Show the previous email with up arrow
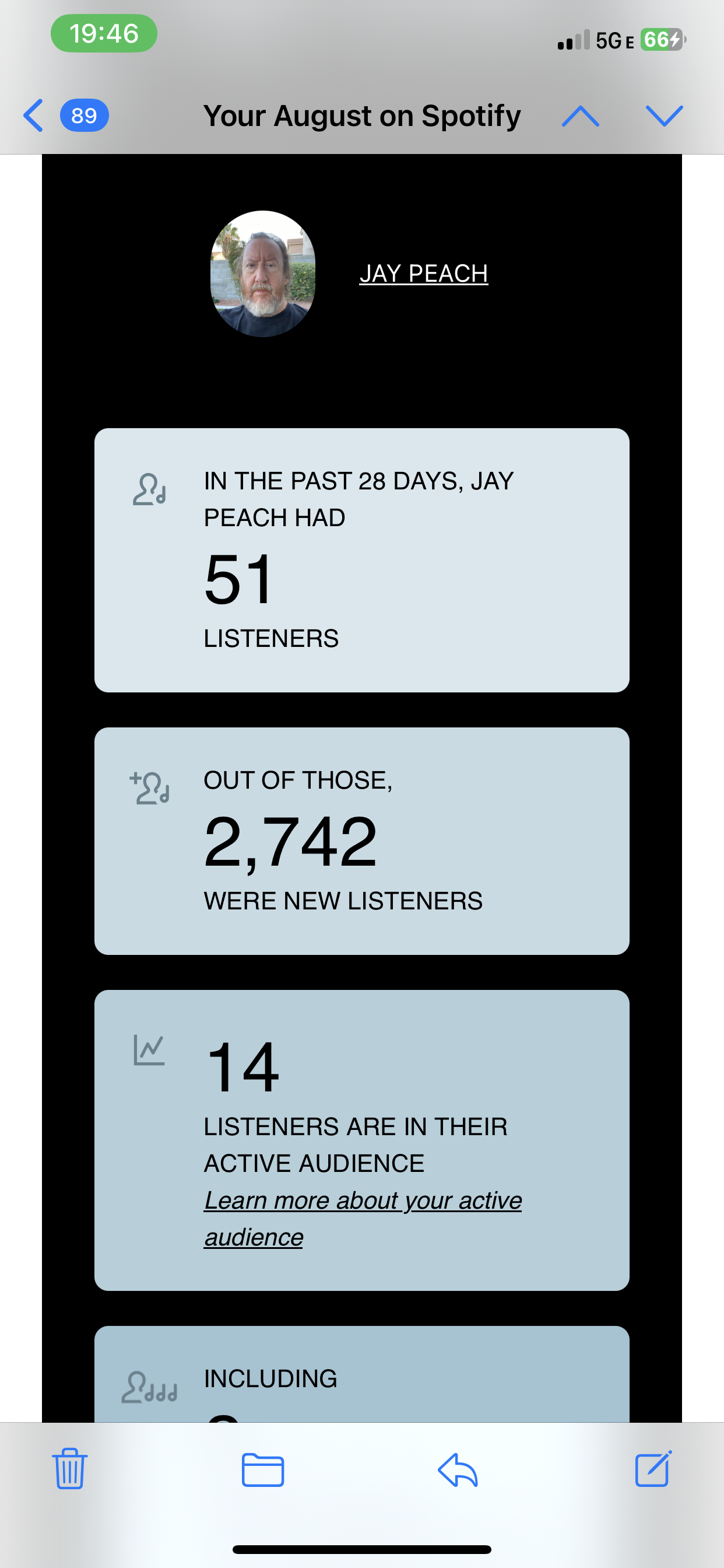Viewport: 724px width, 1568px height. 580,116
